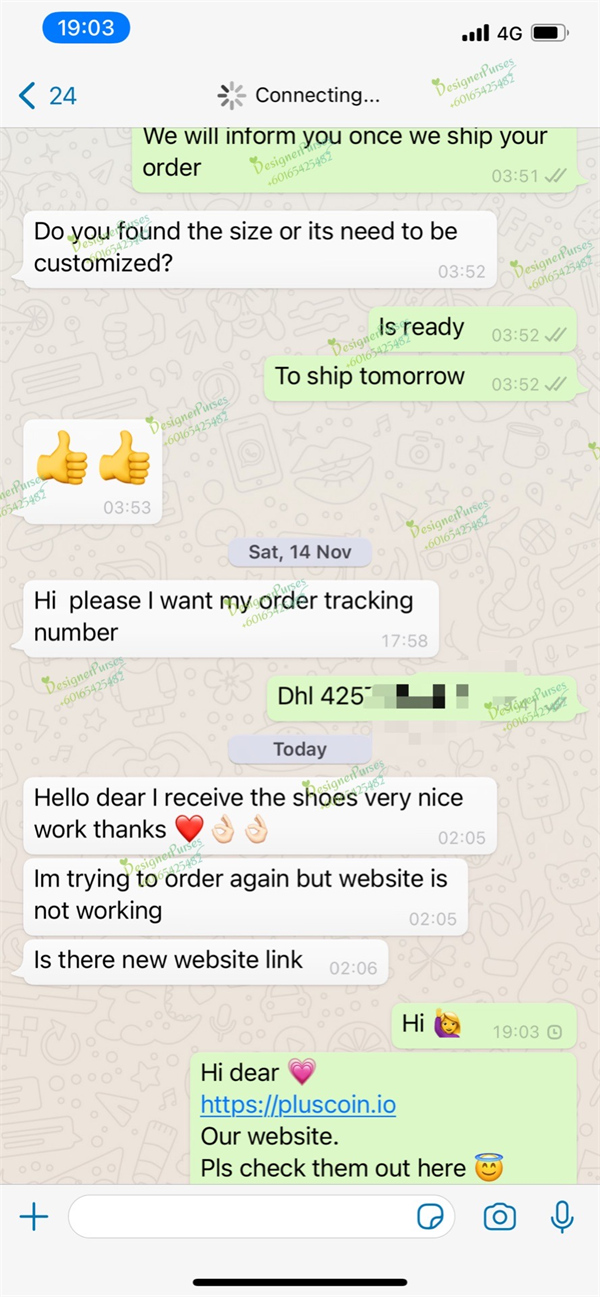Go back to the chat list

click(46, 96)
